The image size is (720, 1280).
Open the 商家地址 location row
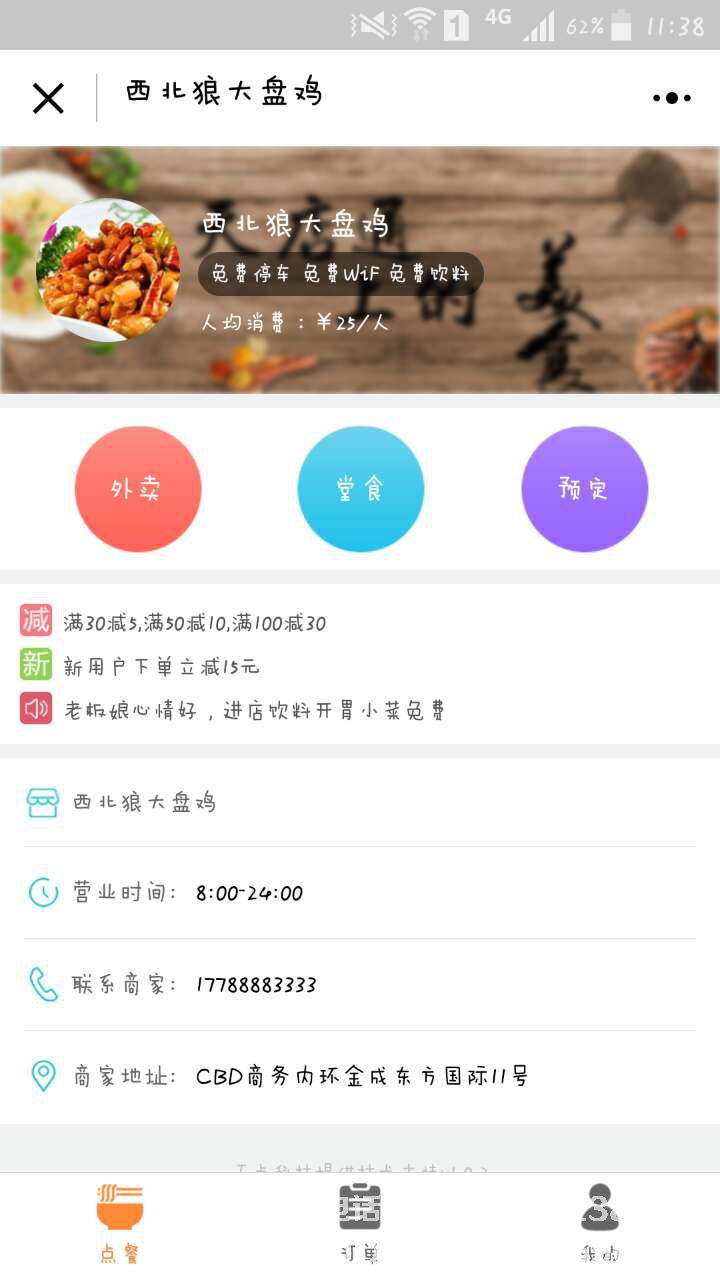coord(360,1076)
